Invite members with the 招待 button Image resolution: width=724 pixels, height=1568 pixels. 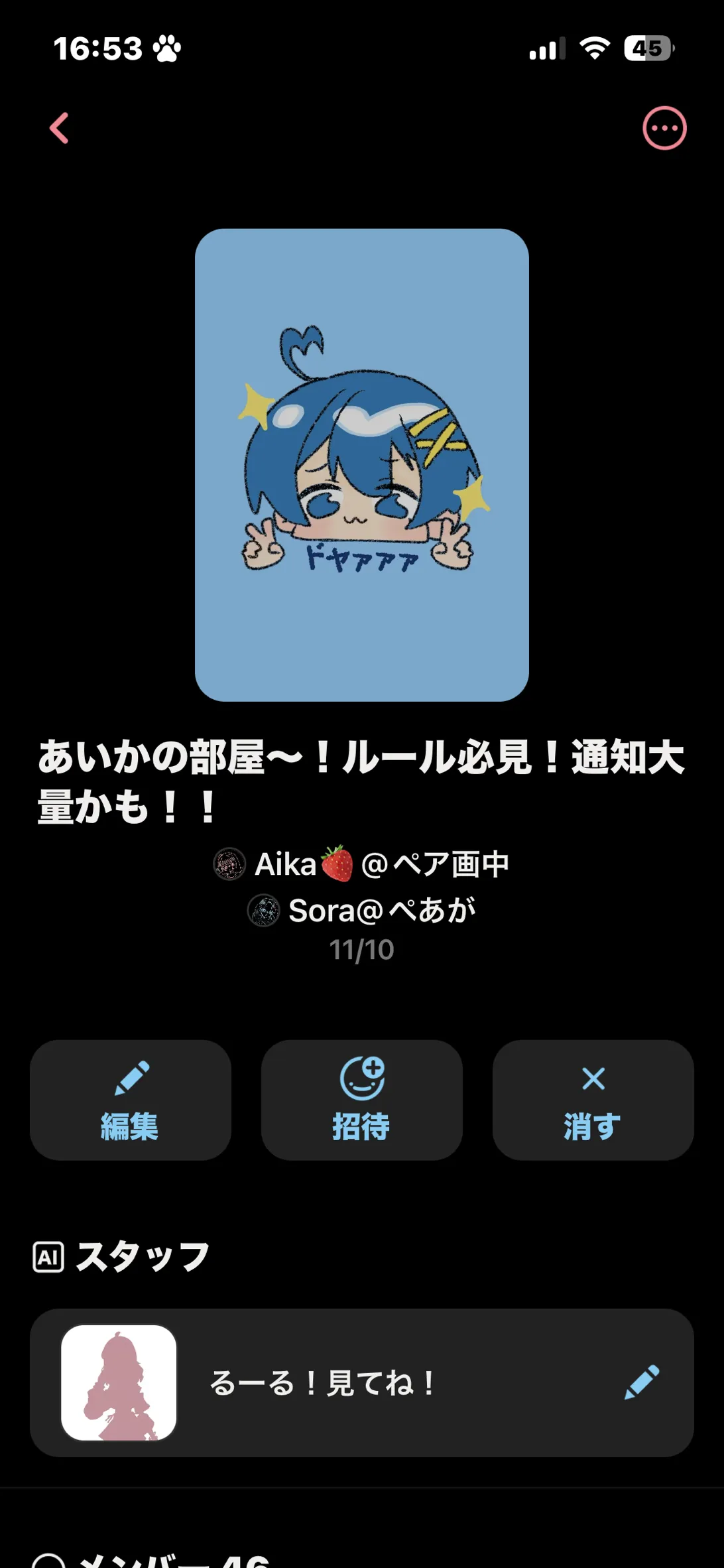click(361, 1100)
